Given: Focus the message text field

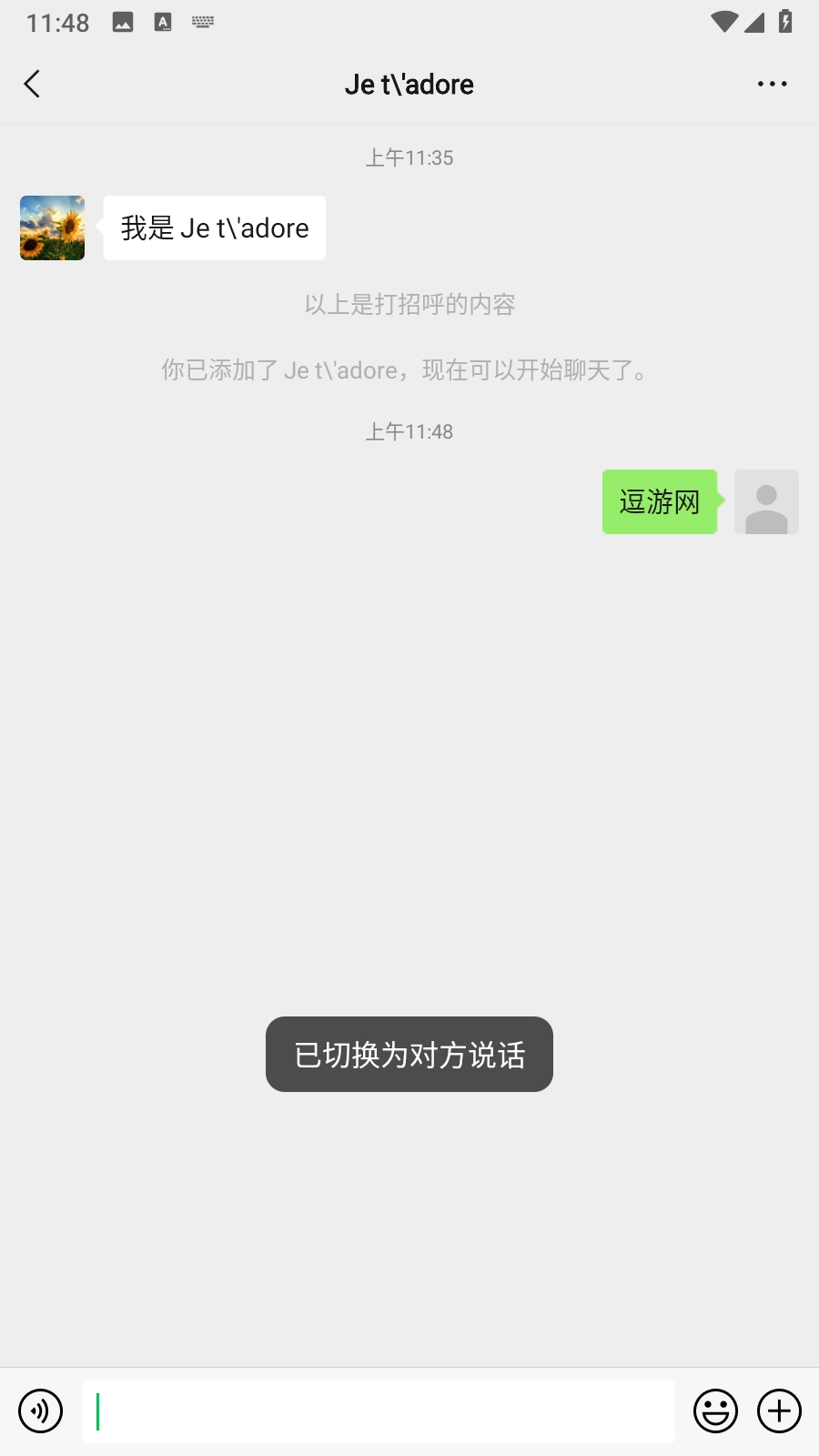Looking at the screenshot, I should pyautogui.click(x=378, y=1411).
